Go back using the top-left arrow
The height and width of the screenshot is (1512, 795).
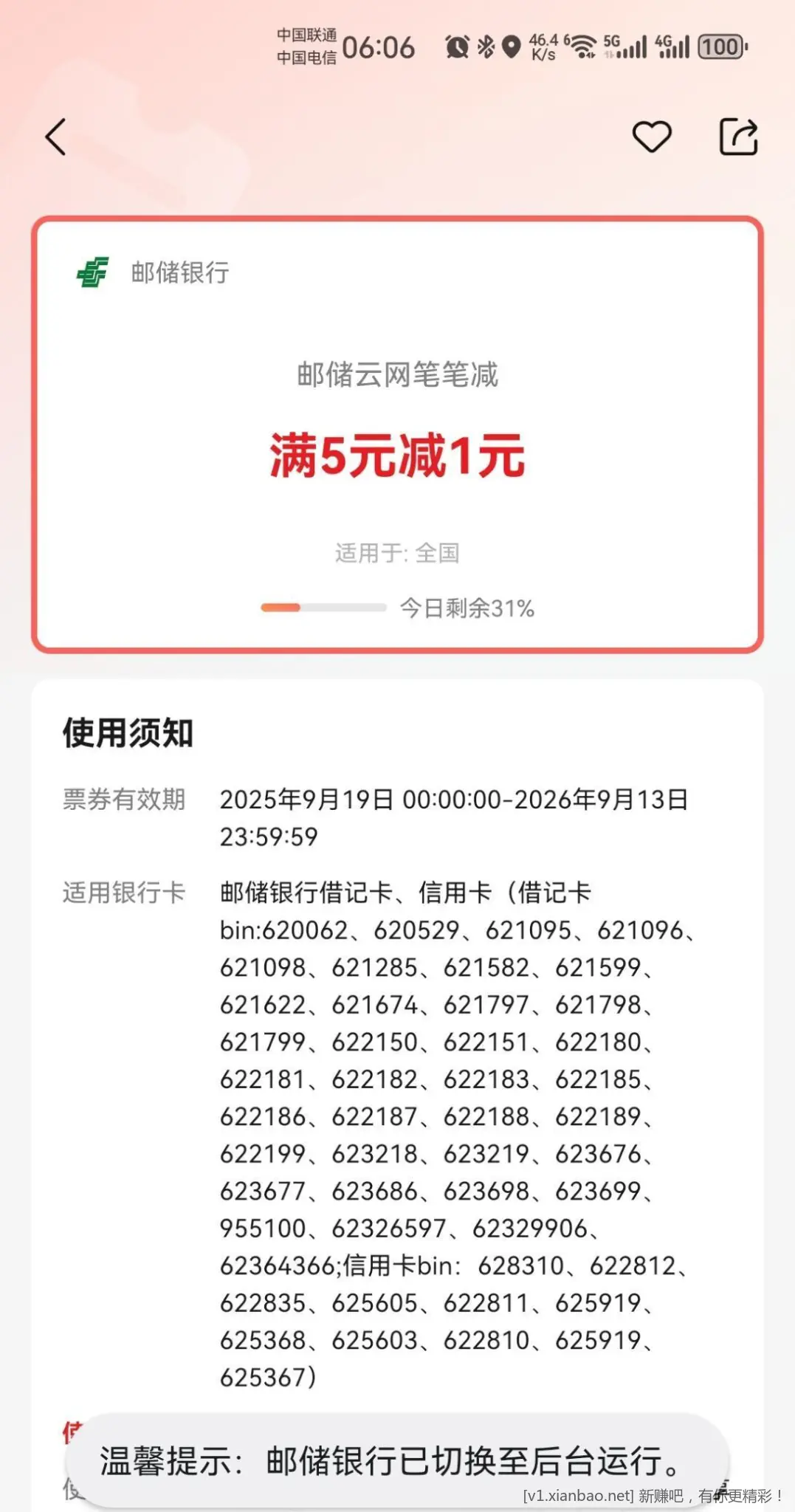pos(56,137)
